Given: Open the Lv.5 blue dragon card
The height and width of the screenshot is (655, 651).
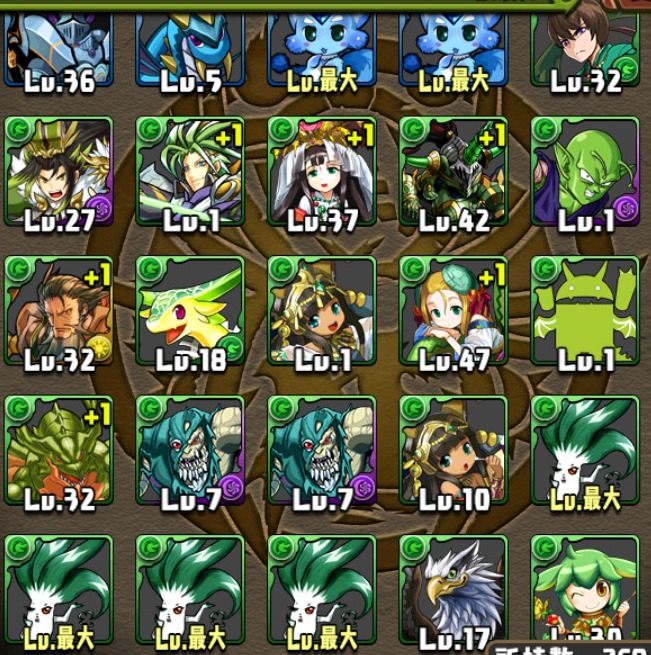Looking at the screenshot, I should tap(190, 45).
